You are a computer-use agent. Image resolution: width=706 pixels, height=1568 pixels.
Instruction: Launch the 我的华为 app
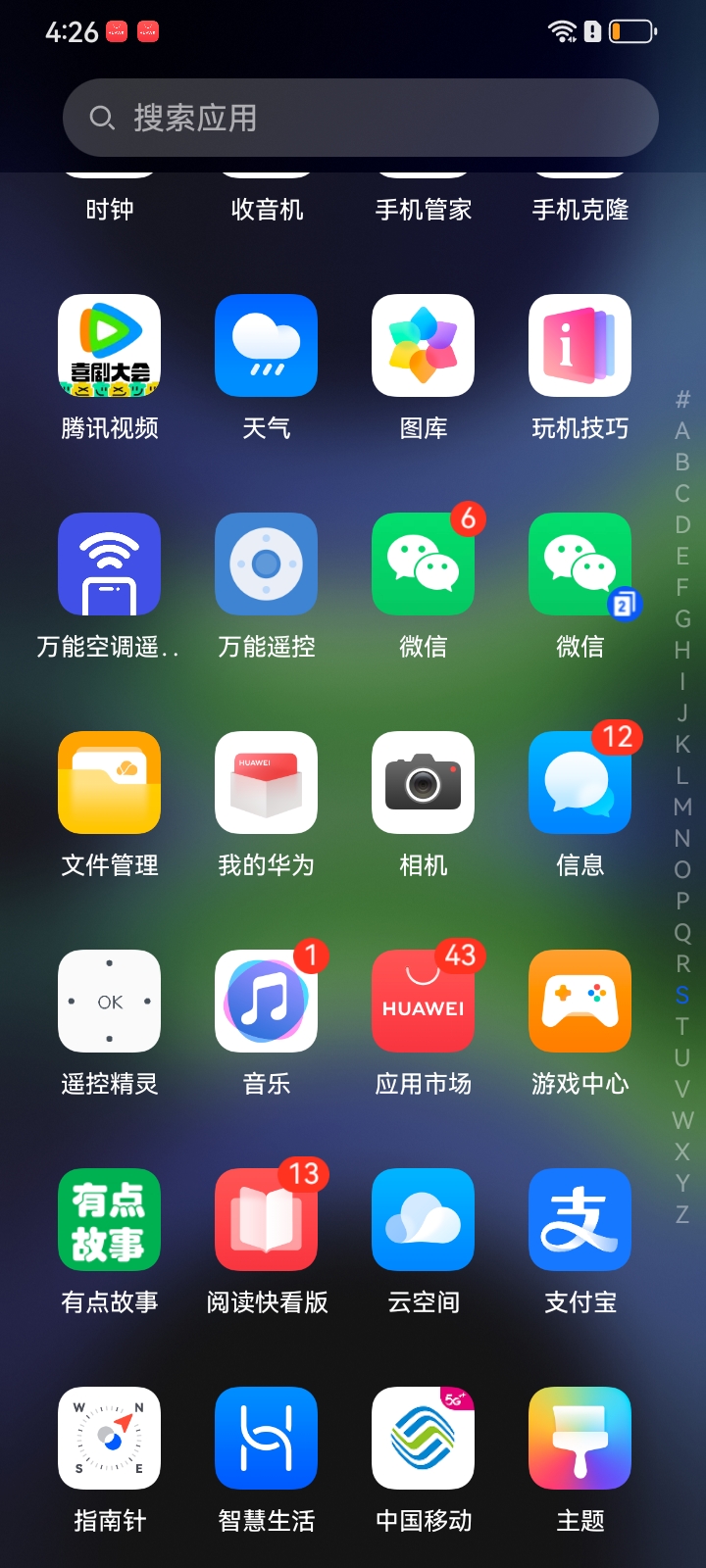266,783
